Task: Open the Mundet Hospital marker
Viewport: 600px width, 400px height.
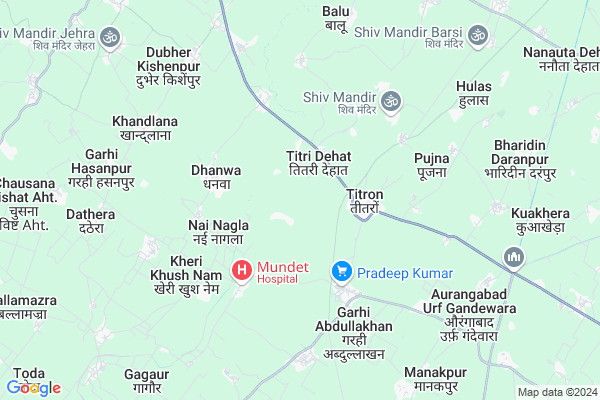Action: (x=241, y=270)
